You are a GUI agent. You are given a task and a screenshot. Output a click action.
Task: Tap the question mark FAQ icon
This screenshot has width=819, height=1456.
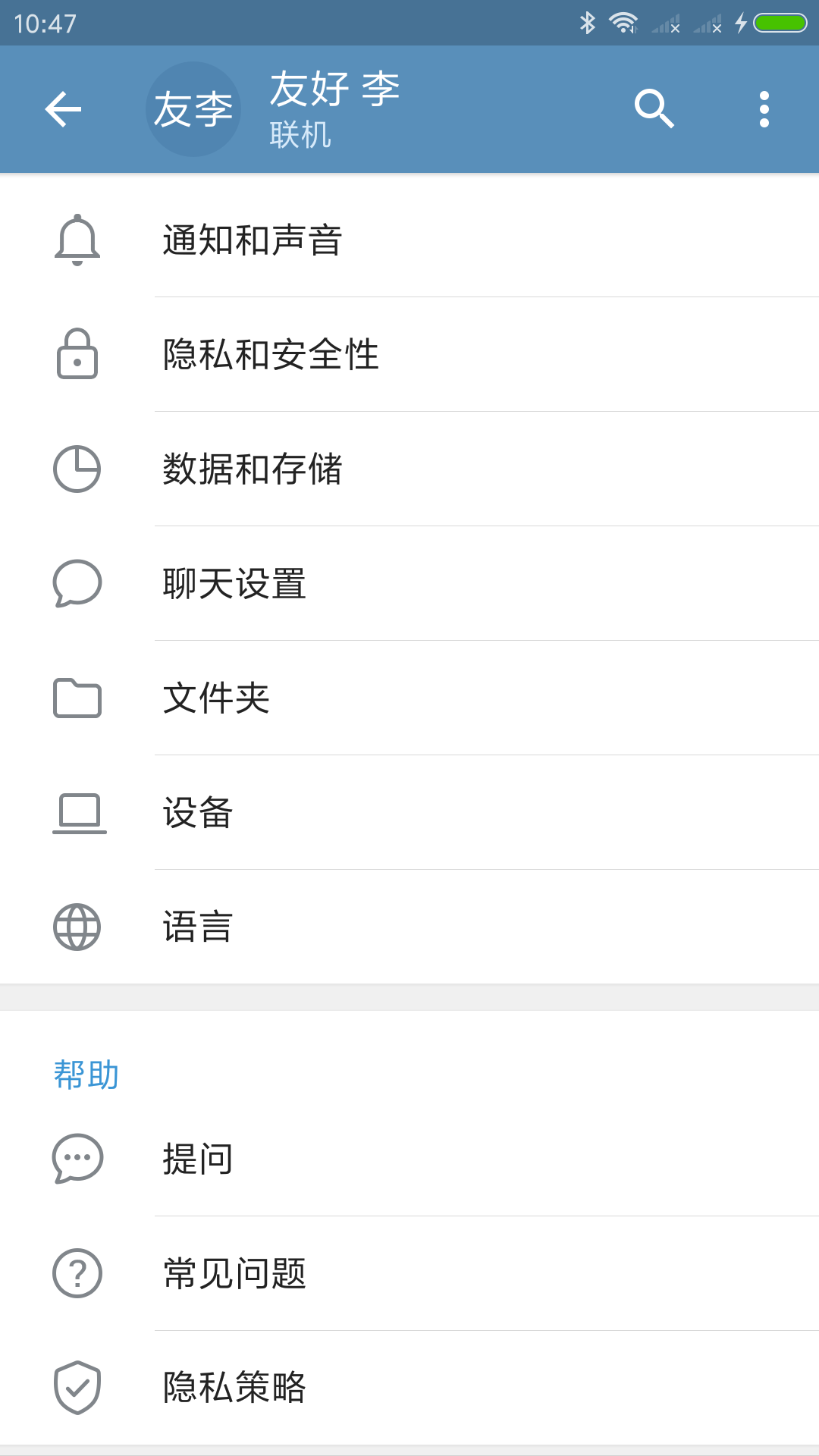[x=77, y=1274]
